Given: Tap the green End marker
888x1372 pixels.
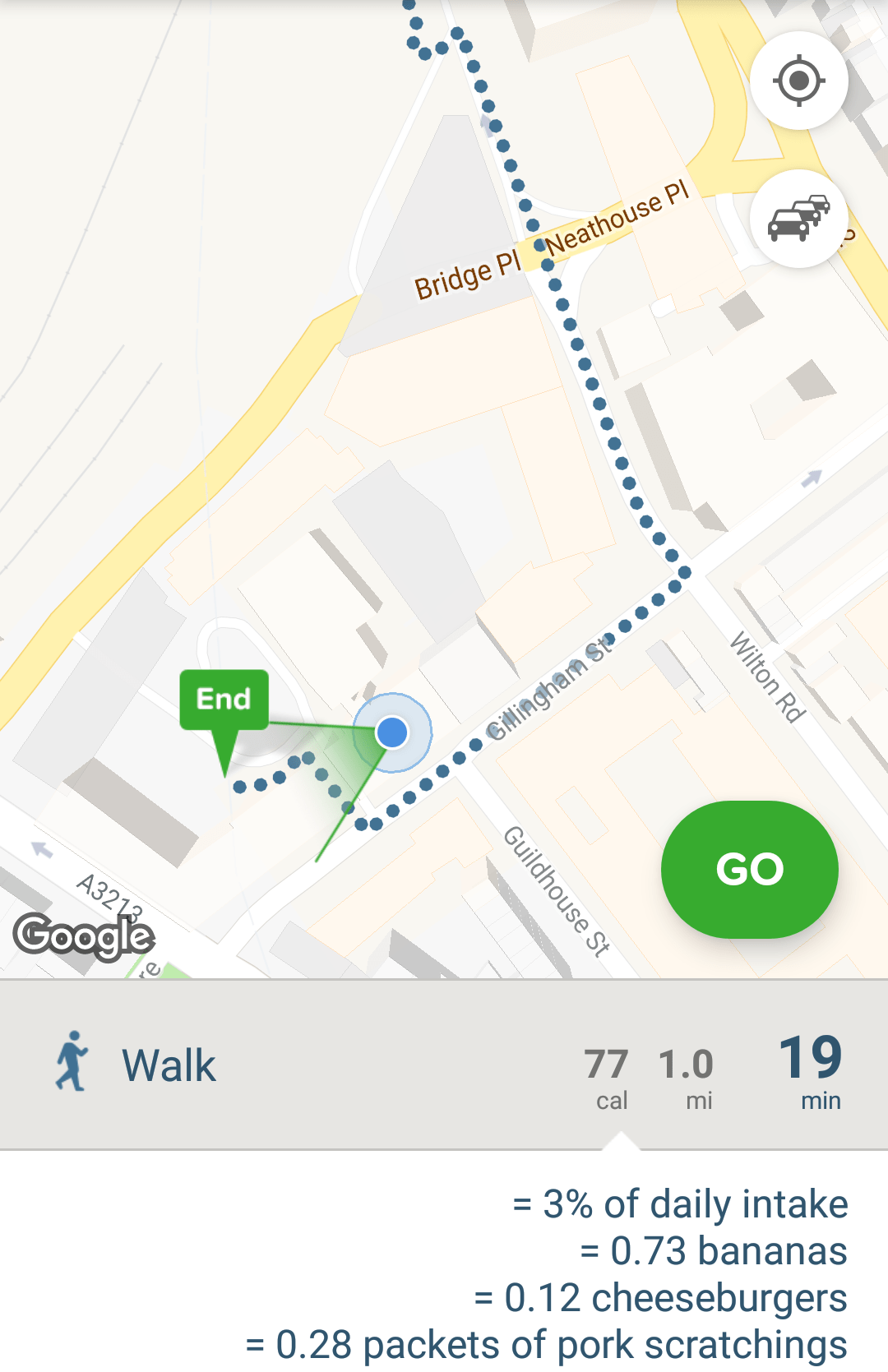Looking at the screenshot, I should [x=224, y=700].
